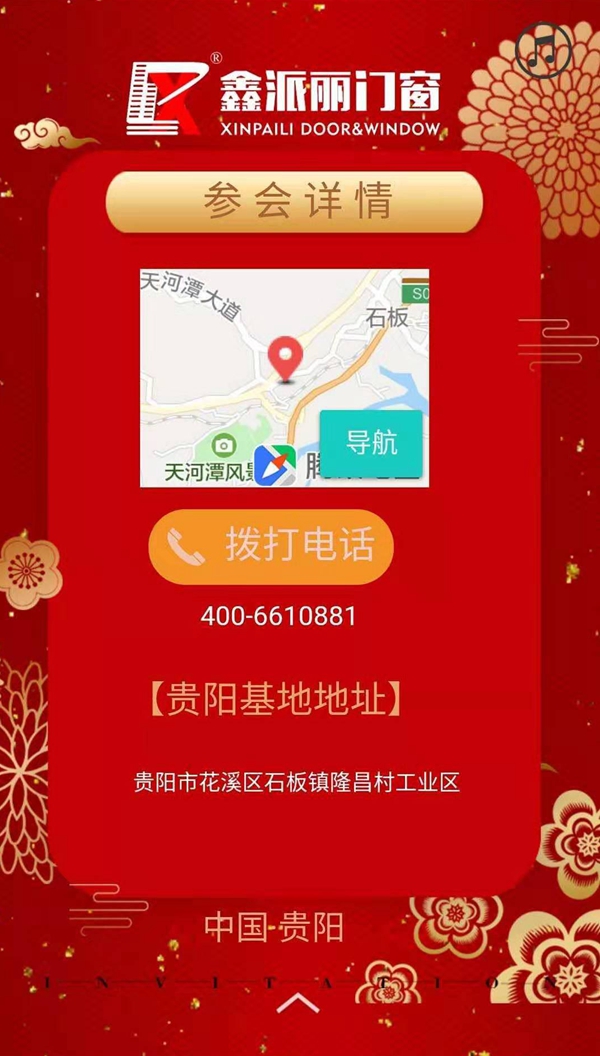Tap the up arrow for next page

pos(297,1003)
